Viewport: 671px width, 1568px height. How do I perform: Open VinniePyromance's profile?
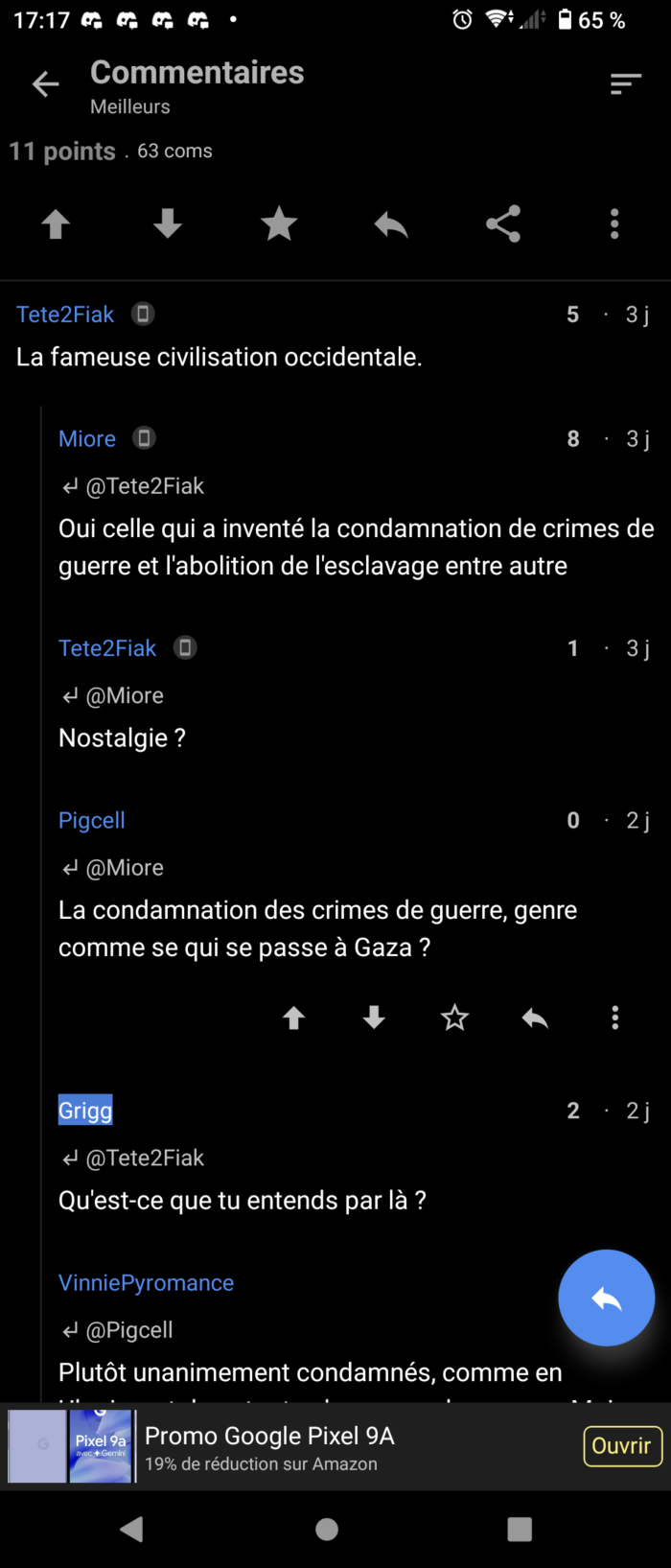(146, 1283)
